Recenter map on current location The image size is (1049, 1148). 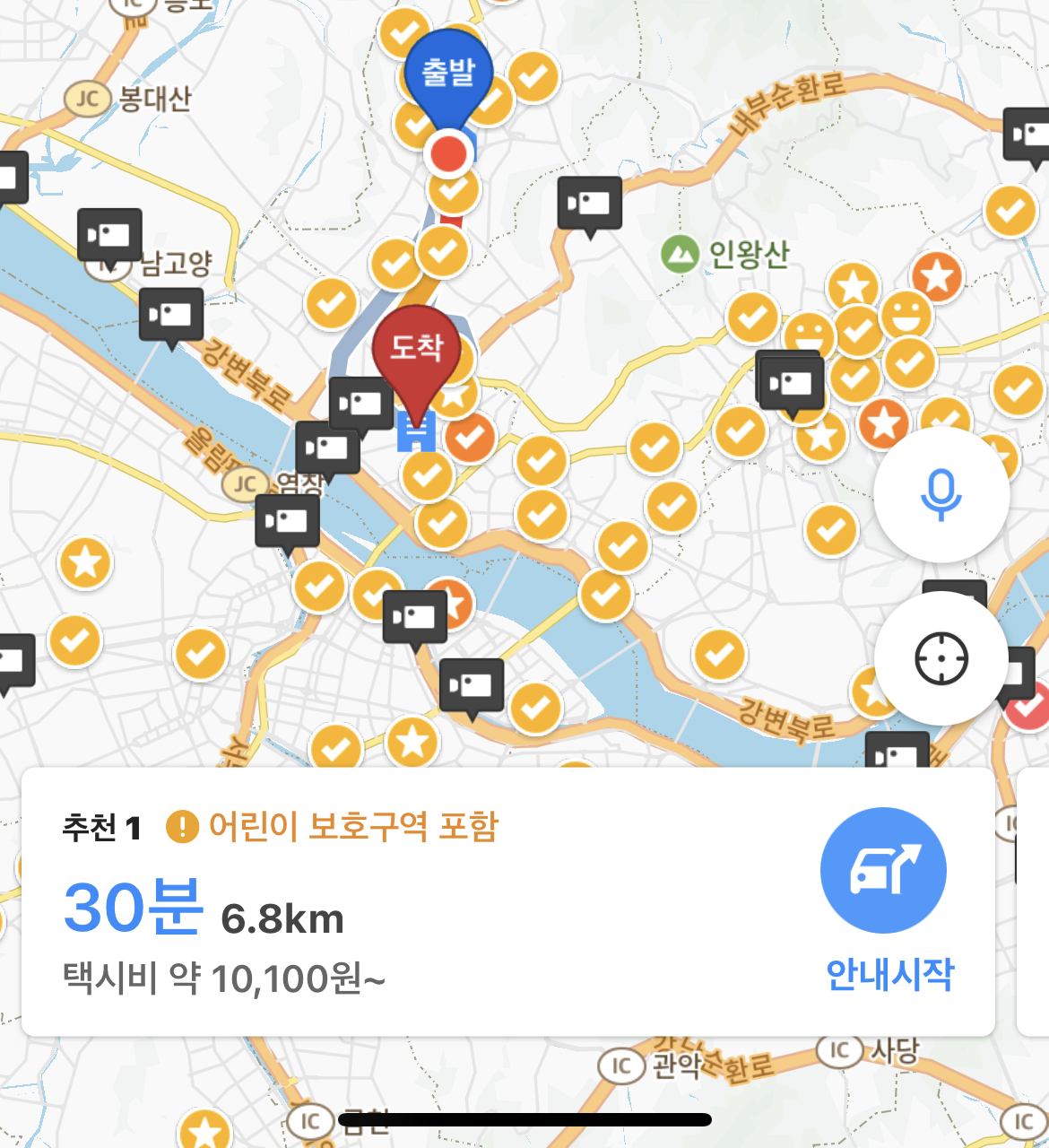tap(941, 658)
